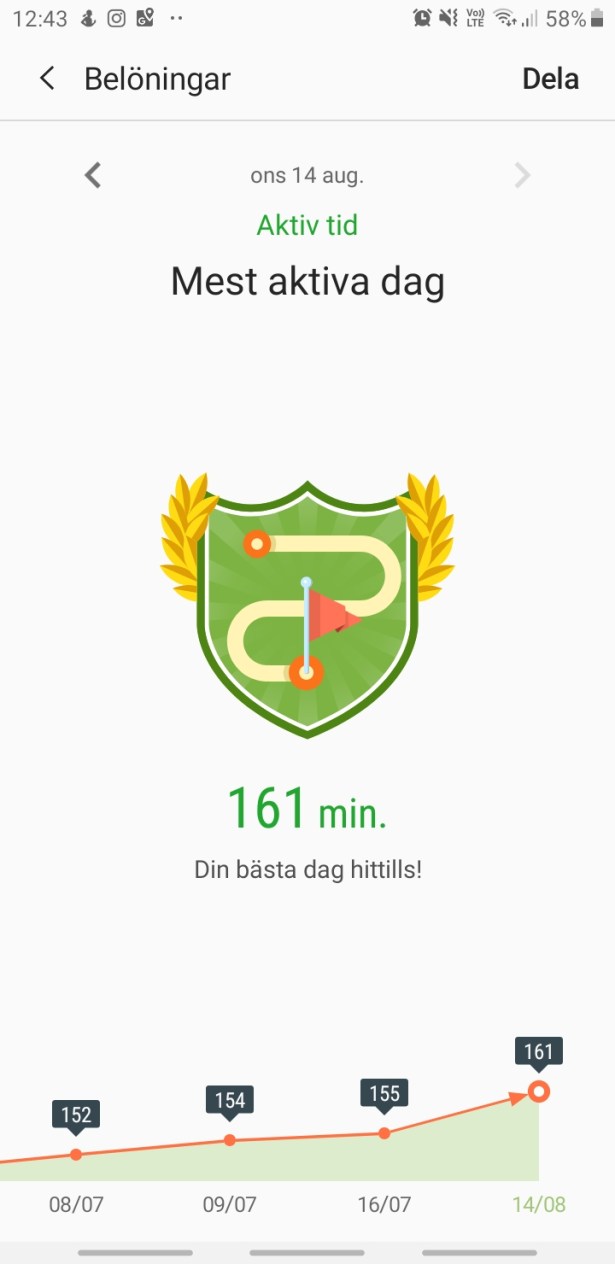Show the previous reward date
This screenshot has width=615, height=1264.
pyautogui.click(x=93, y=176)
